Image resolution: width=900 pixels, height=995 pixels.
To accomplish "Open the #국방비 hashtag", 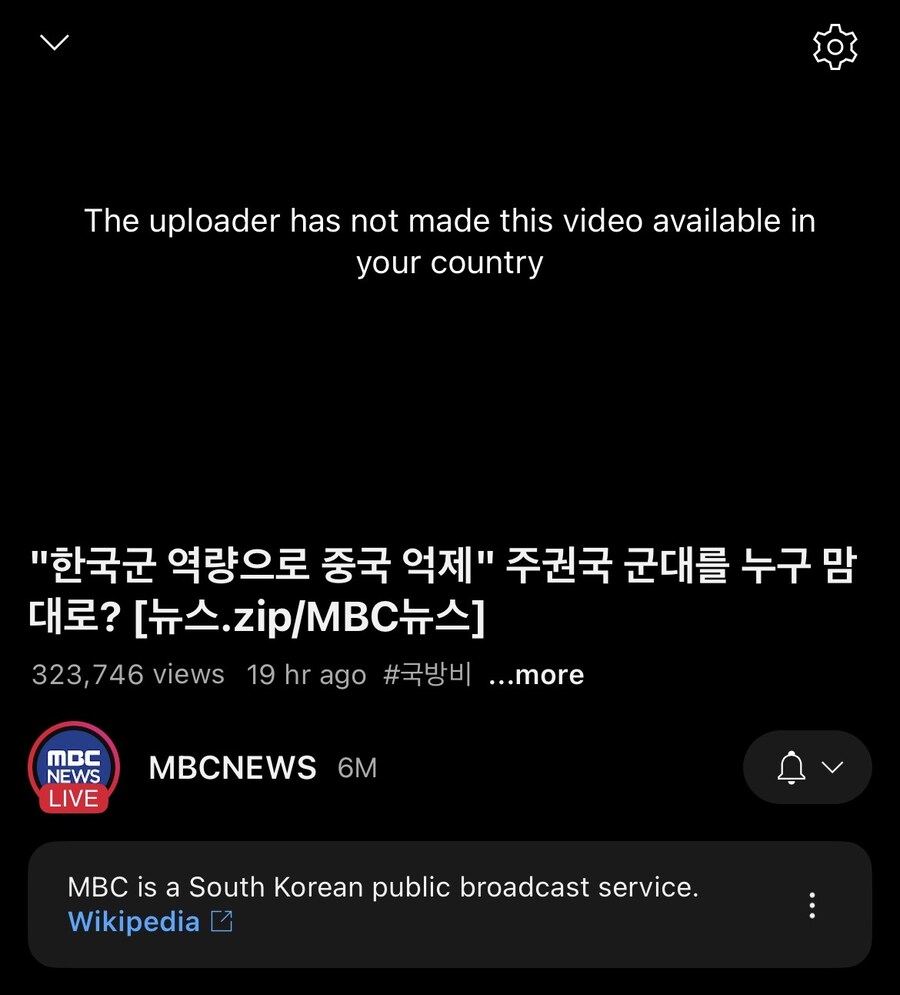I will [x=427, y=675].
